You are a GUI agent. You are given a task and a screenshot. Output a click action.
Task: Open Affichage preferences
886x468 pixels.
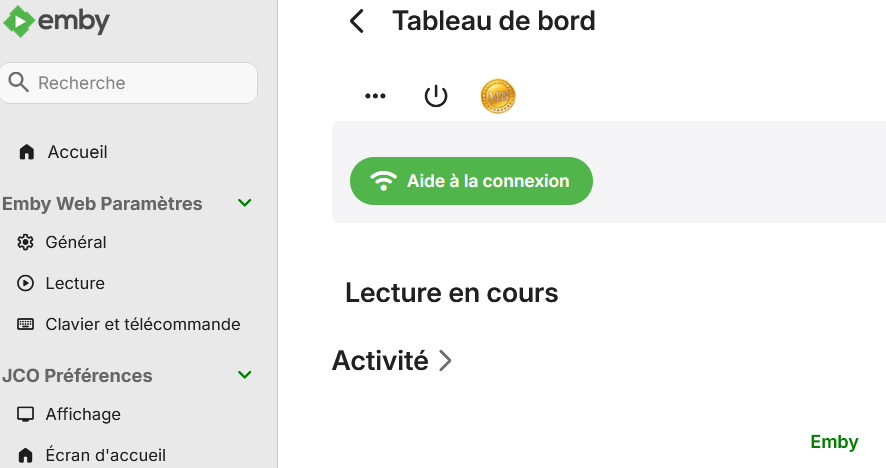(x=82, y=414)
